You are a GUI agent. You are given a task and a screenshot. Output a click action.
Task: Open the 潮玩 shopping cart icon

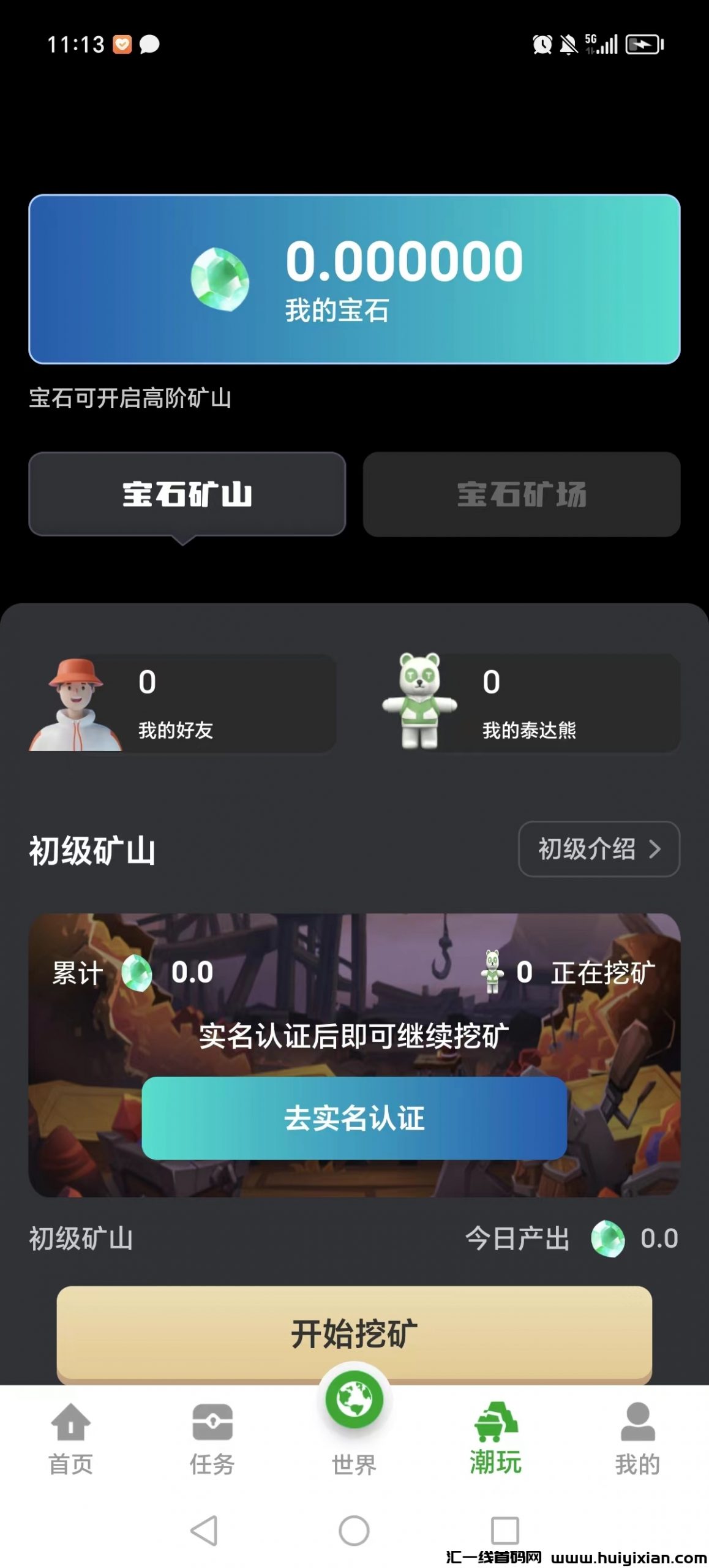point(496,1422)
